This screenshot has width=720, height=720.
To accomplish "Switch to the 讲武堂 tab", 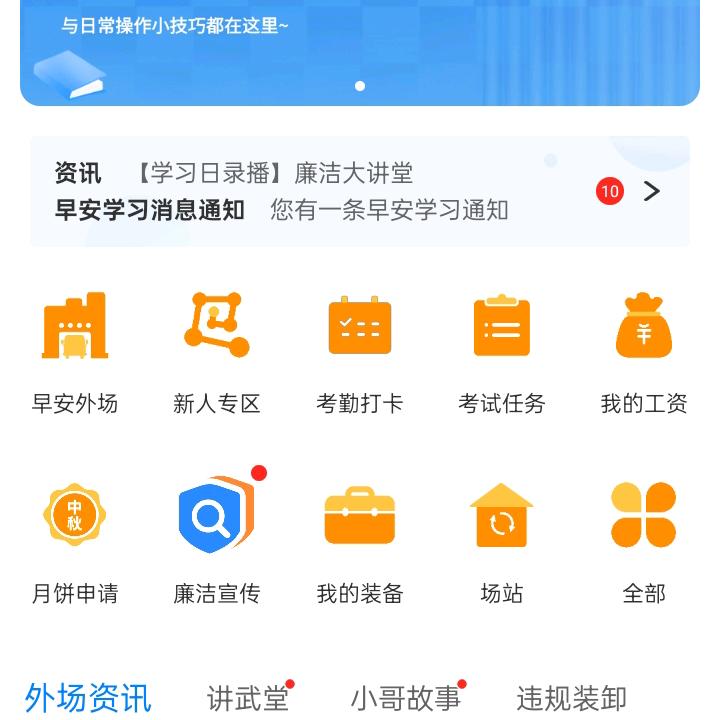I will (247, 698).
